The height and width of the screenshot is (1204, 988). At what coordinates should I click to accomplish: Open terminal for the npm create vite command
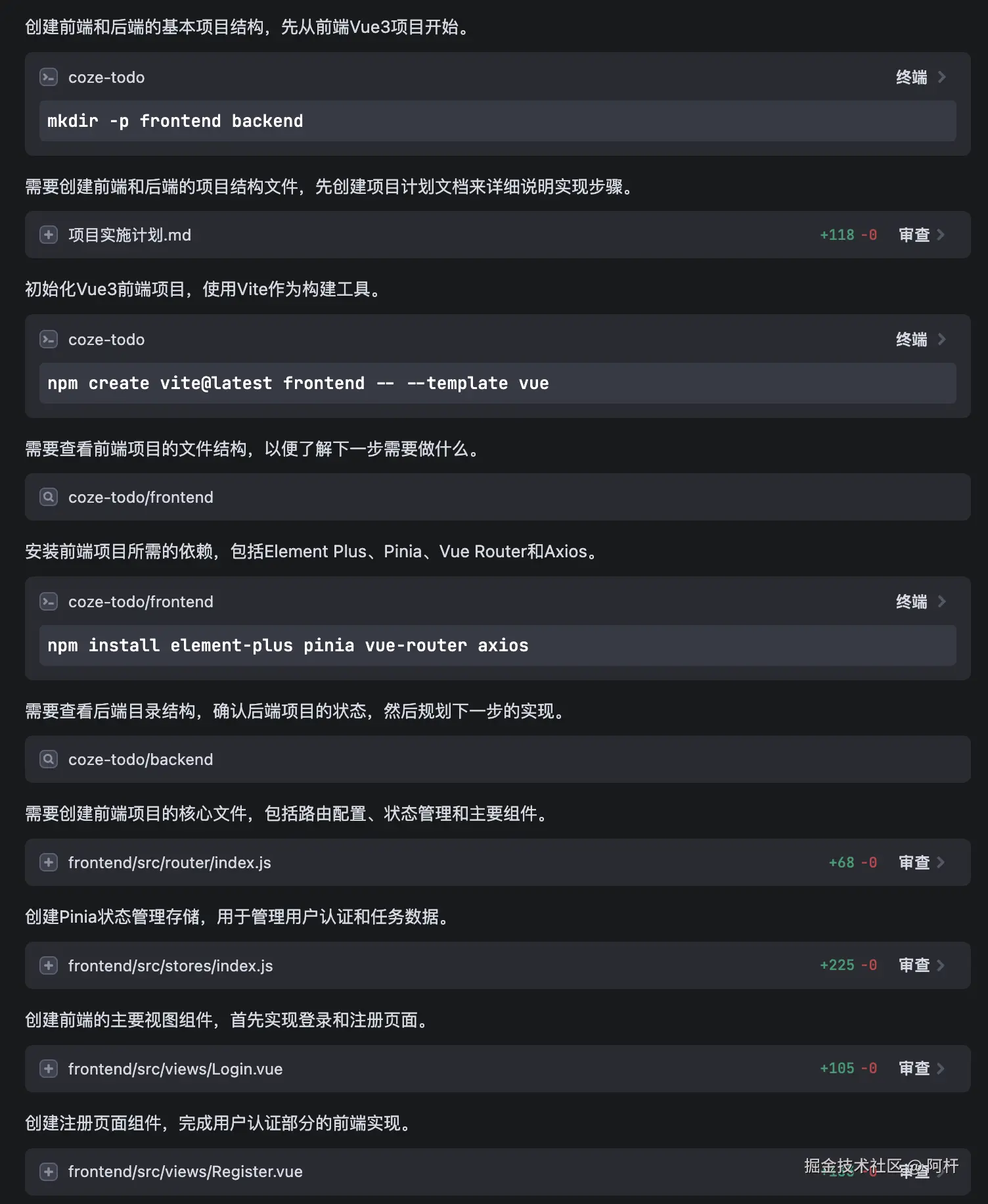[920, 340]
